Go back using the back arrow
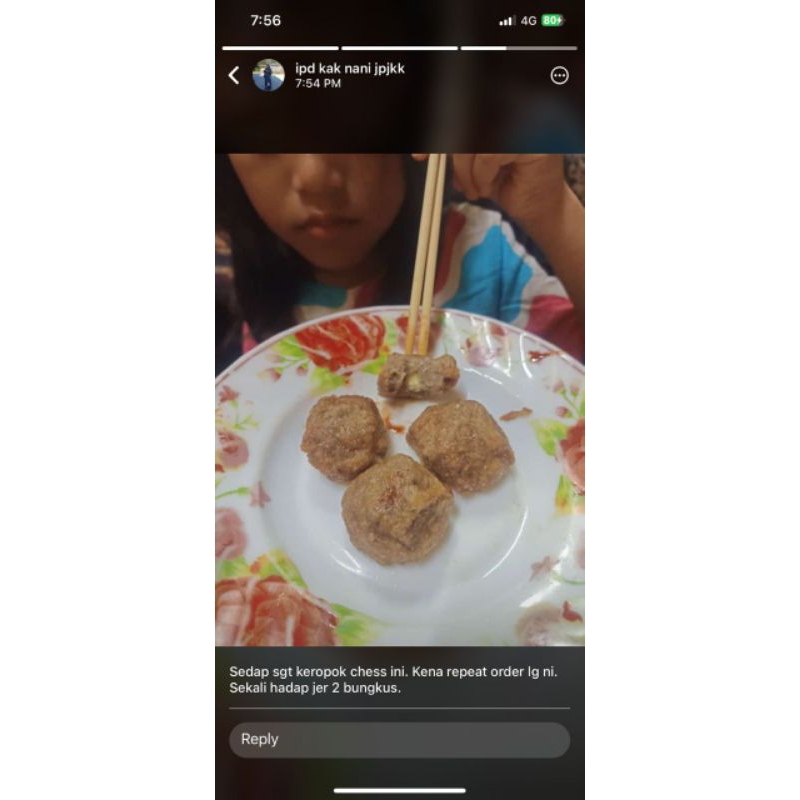Screen dimensions: 800x800 pyautogui.click(x=234, y=76)
